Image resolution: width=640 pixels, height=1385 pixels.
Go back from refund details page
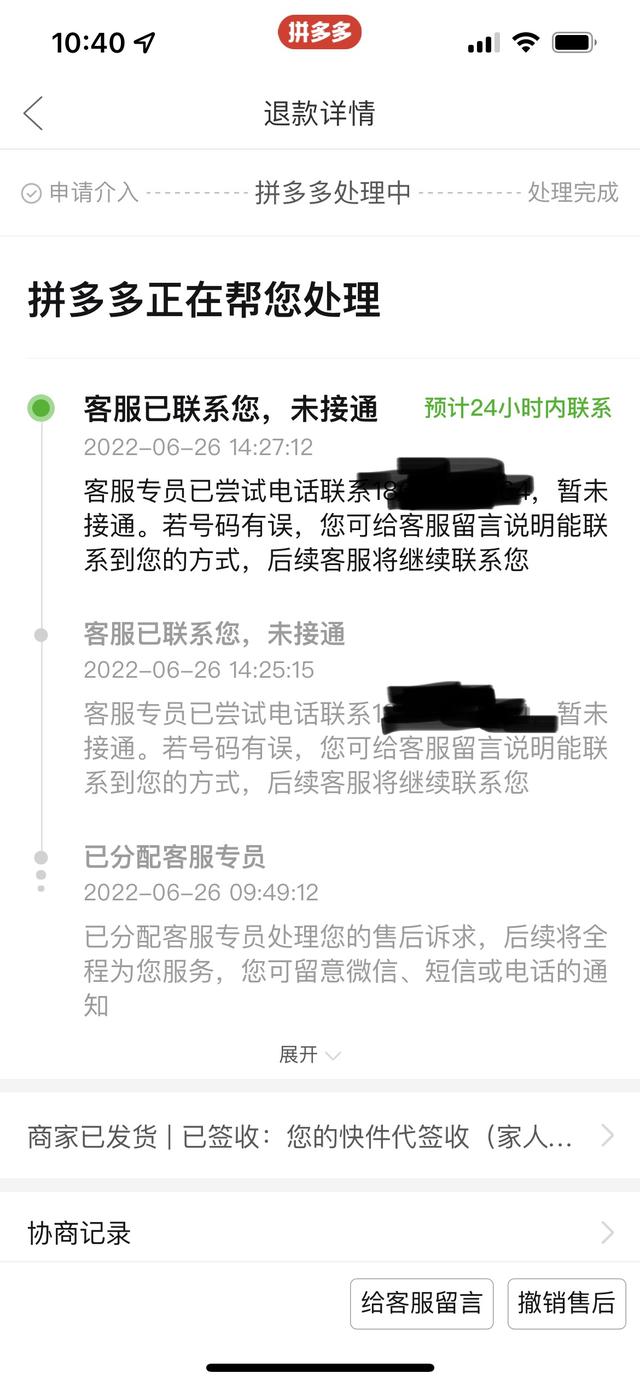(x=34, y=113)
